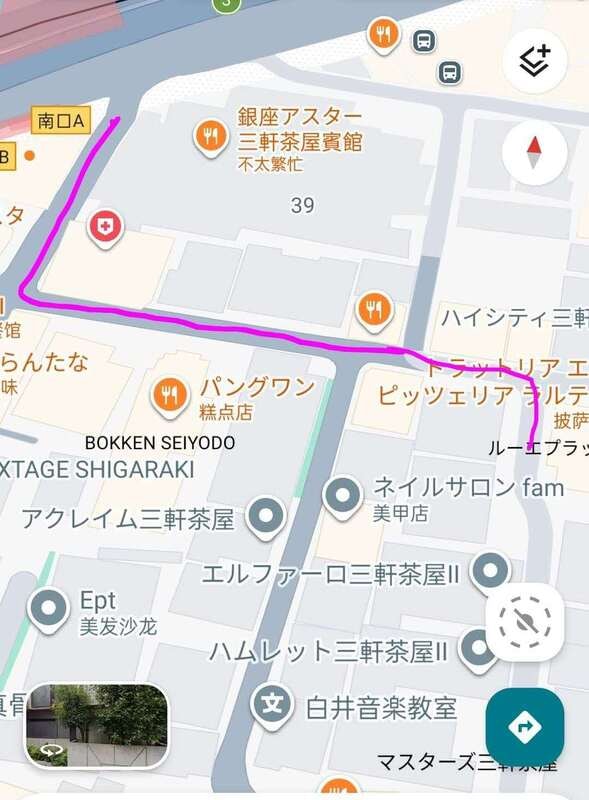The image size is (589, 800).
Task: Open the Street View thumbnail
Action: click(96, 726)
